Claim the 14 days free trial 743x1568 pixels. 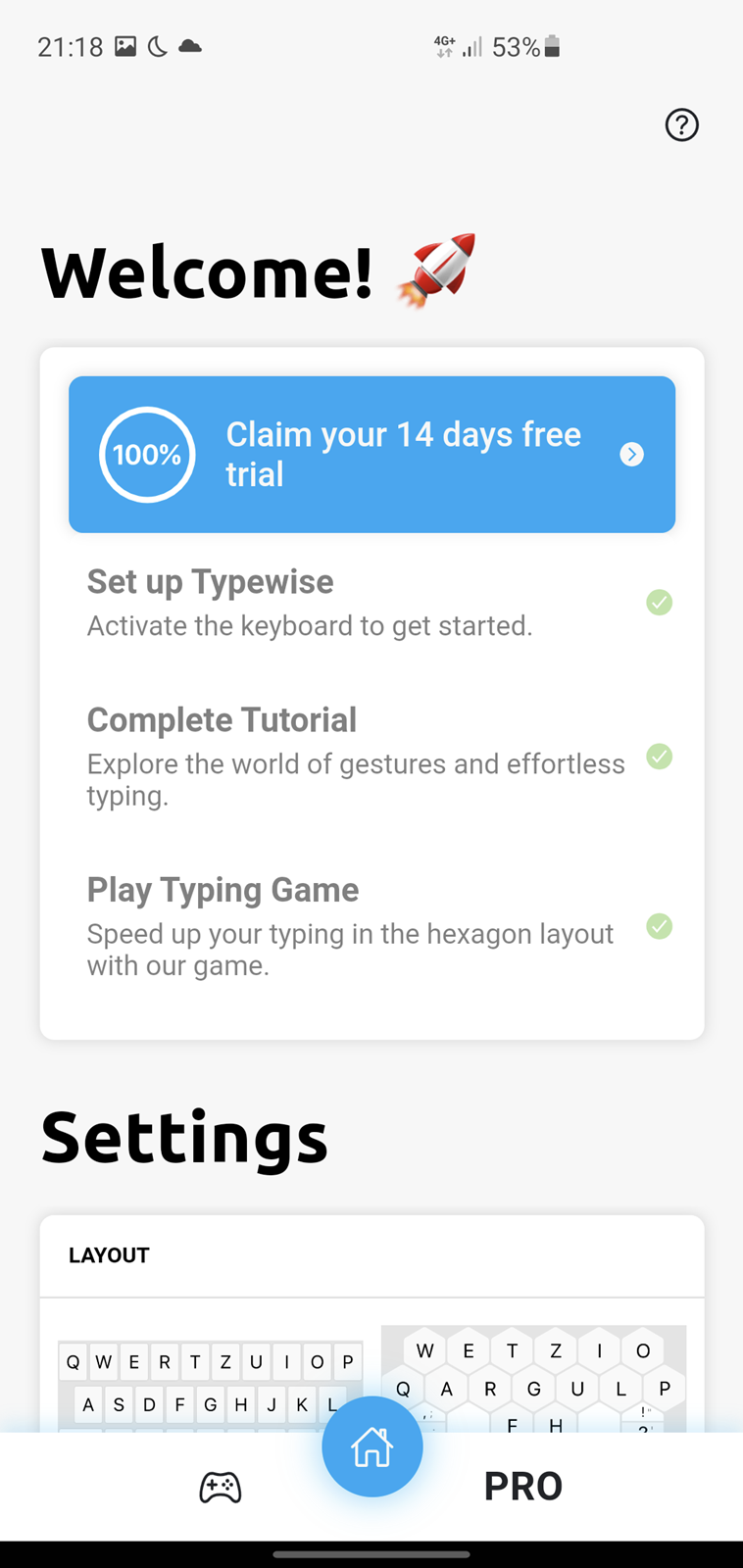pyautogui.click(x=371, y=455)
